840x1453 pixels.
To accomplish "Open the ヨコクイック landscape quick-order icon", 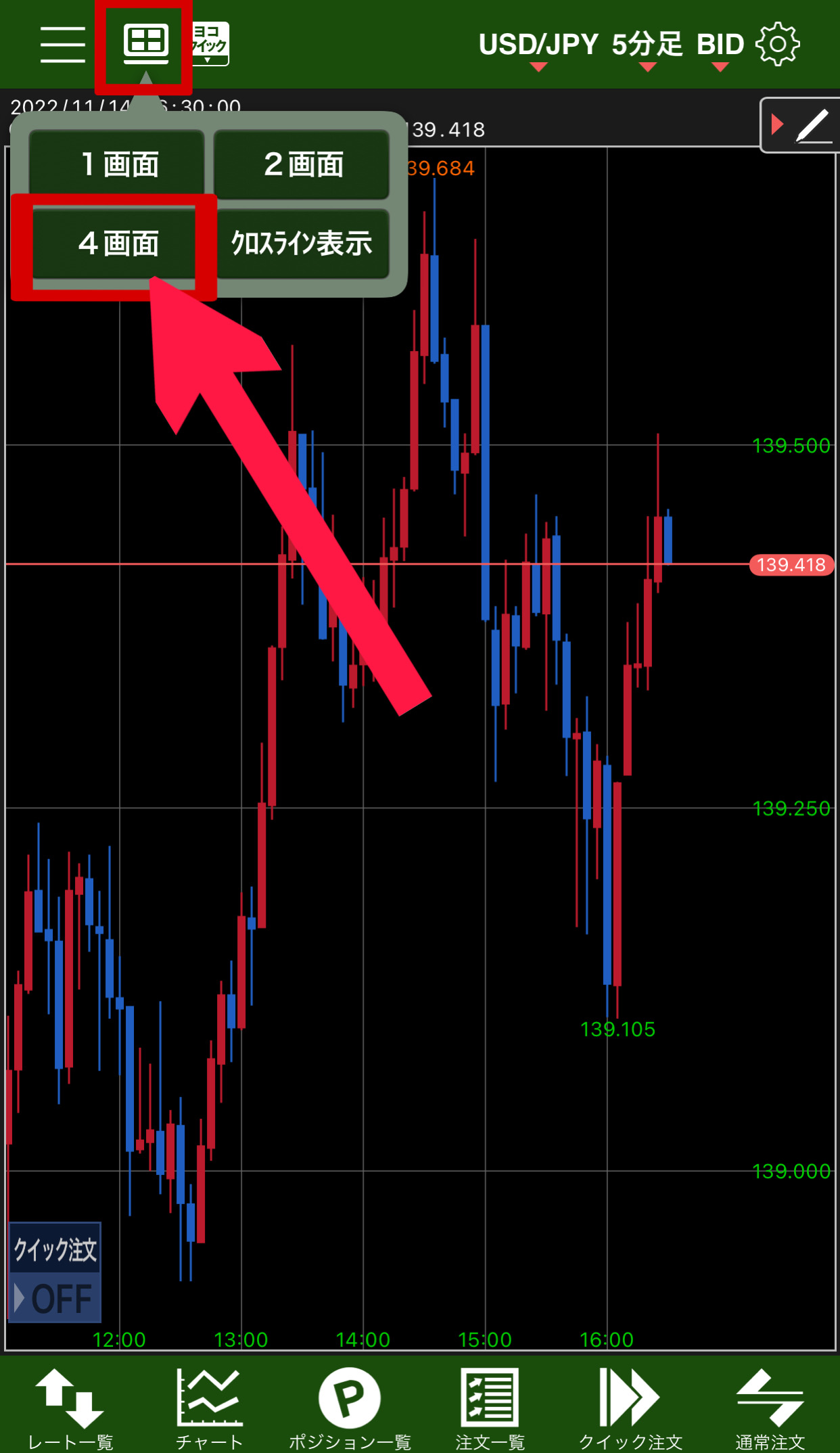I will click(x=210, y=45).
